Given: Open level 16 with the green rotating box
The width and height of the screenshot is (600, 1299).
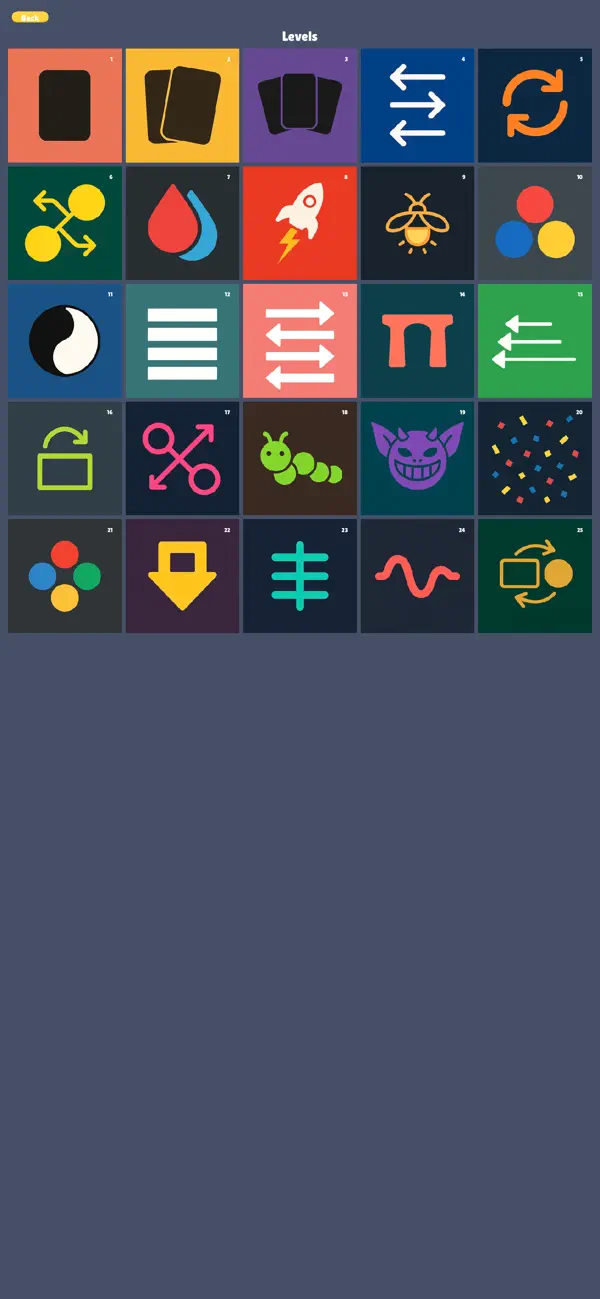Looking at the screenshot, I should (x=65, y=458).
